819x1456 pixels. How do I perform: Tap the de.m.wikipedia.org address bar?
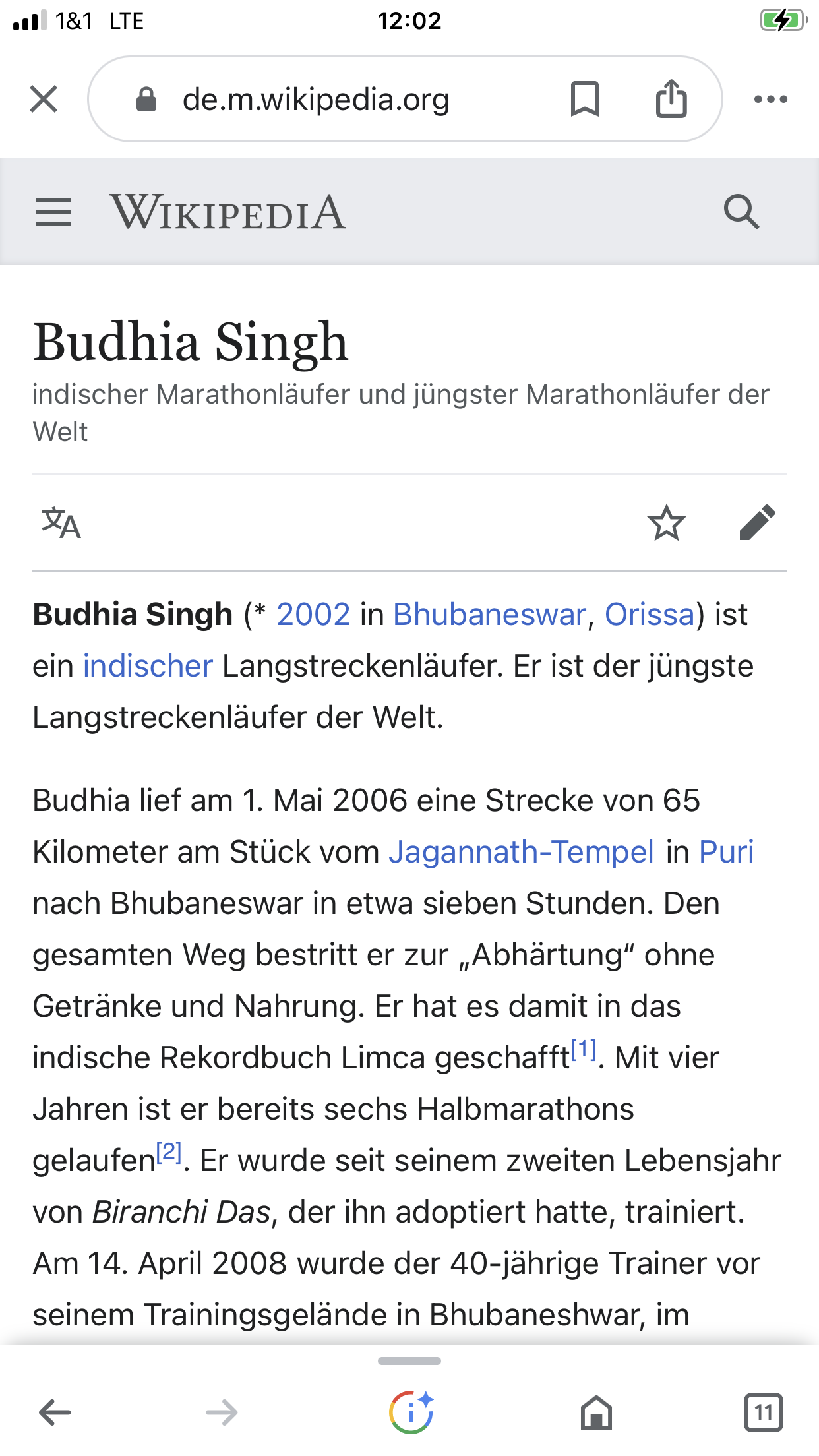tap(316, 100)
